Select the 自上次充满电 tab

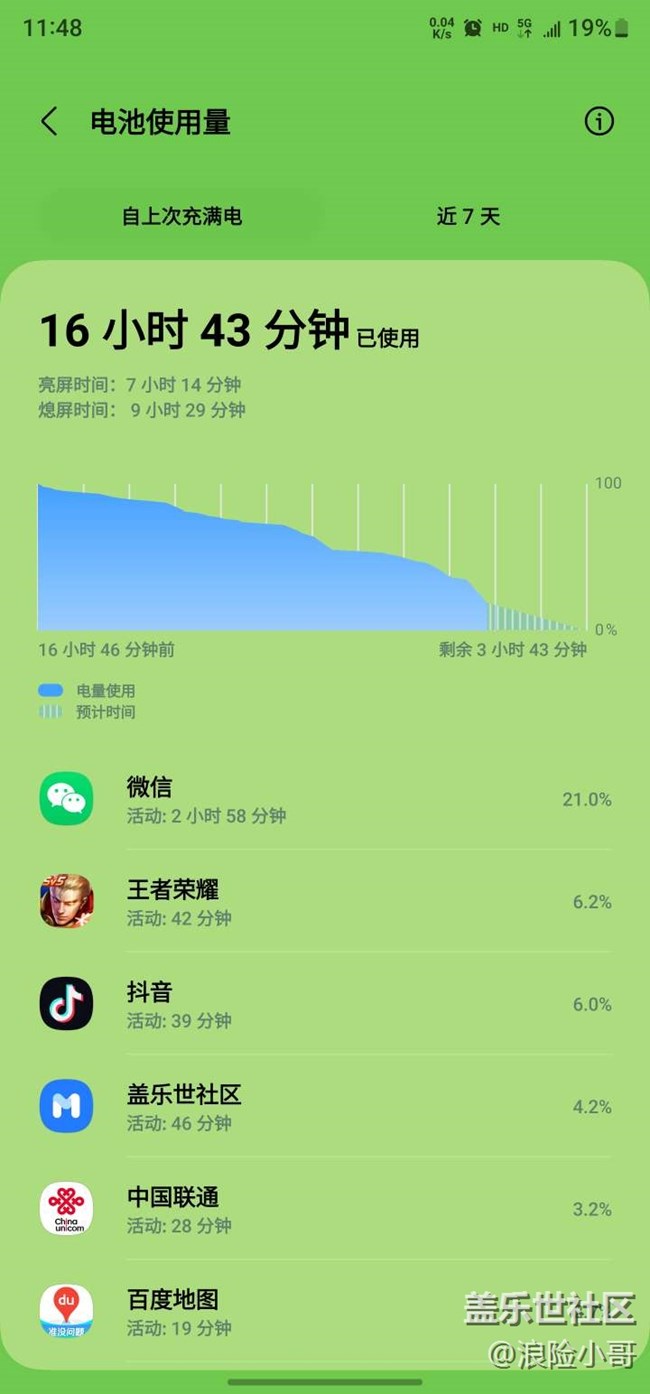pos(182,216)
